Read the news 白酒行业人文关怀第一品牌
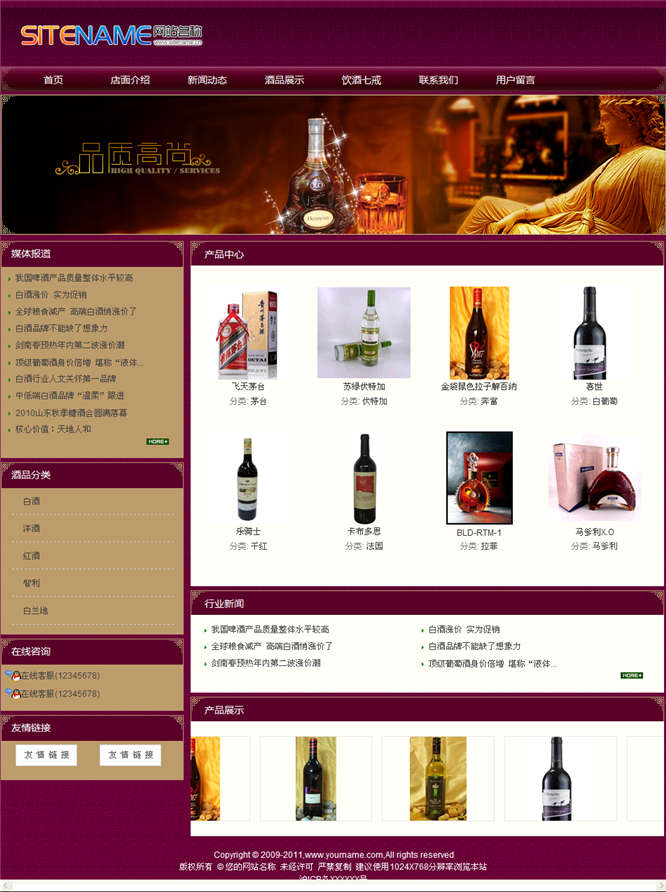The width and height of the screenshot is (666, 892). [x=65, y=379]
